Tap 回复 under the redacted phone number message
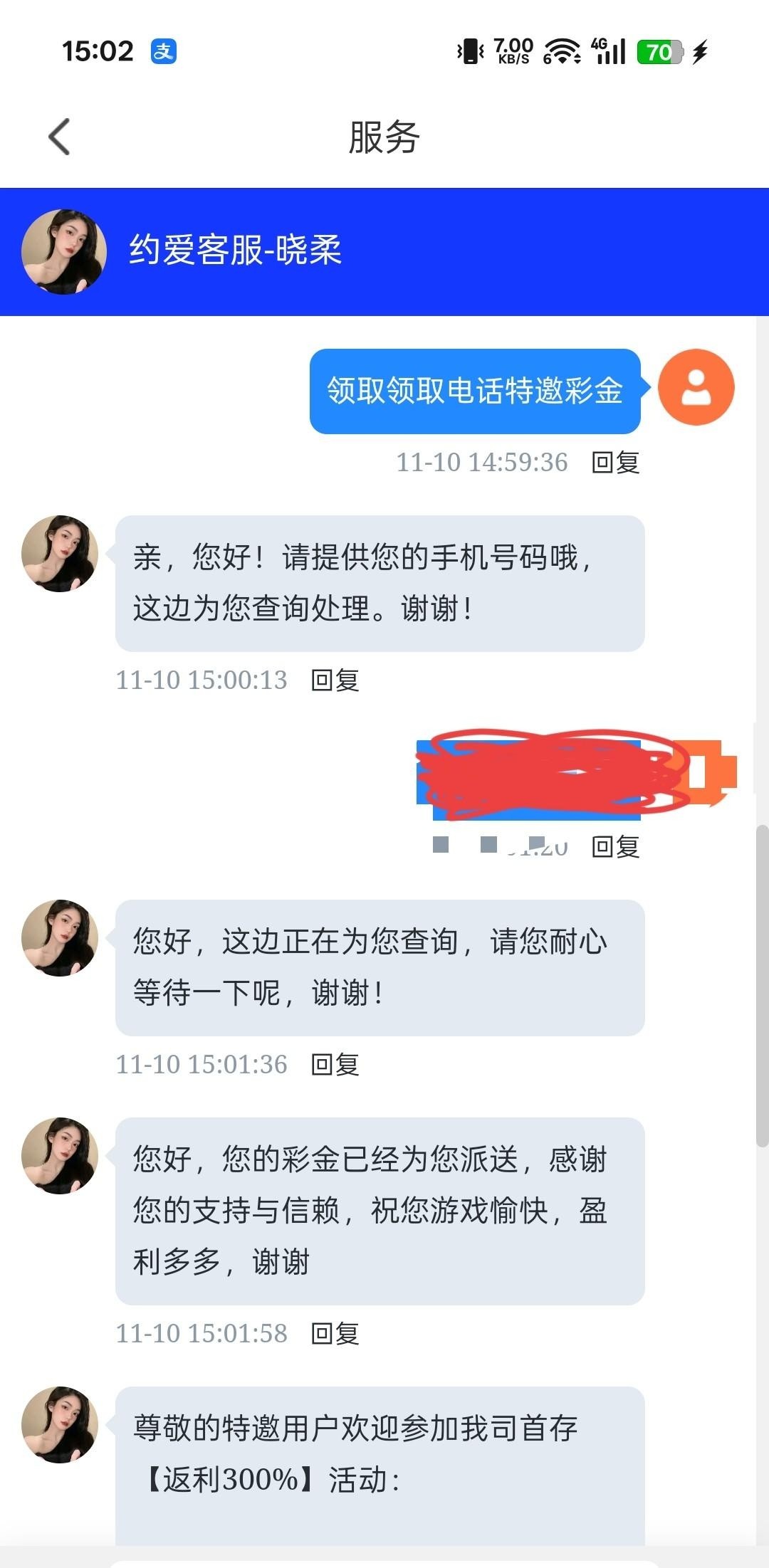Screen dimensions: 769x1568 [615, 847]
